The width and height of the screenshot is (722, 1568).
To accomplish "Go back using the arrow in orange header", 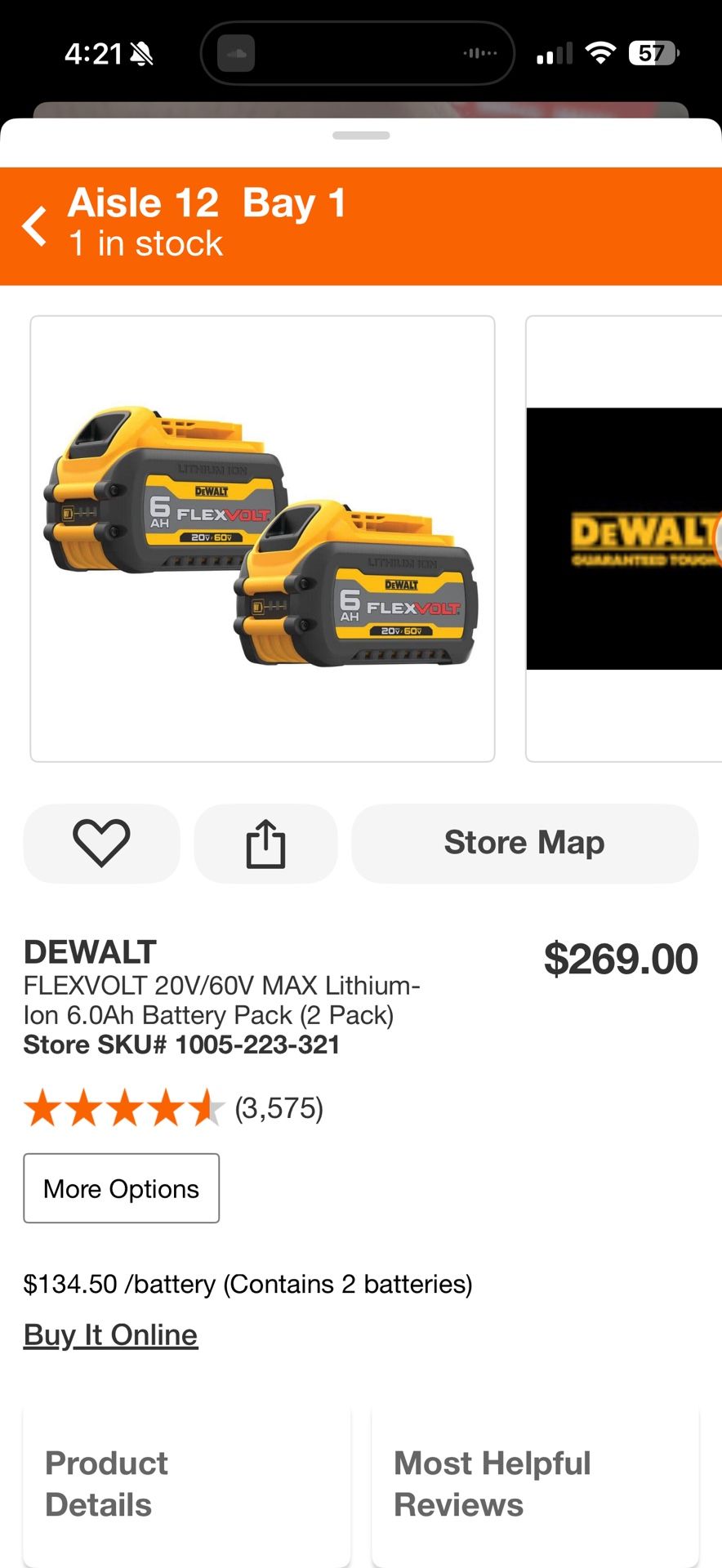I will (34, 226).
